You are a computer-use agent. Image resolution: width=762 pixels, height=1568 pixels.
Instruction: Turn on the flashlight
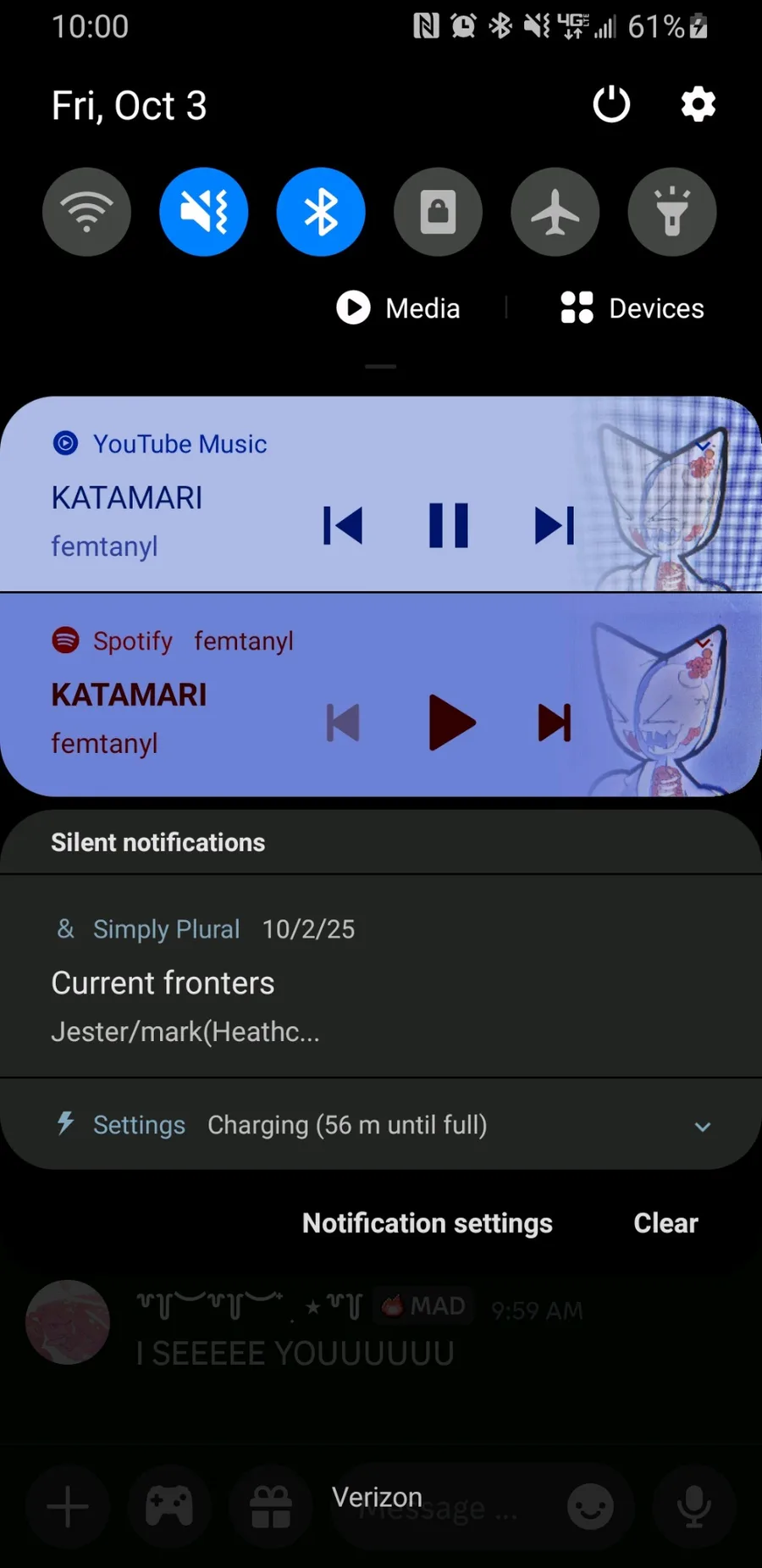coord(671,212)
